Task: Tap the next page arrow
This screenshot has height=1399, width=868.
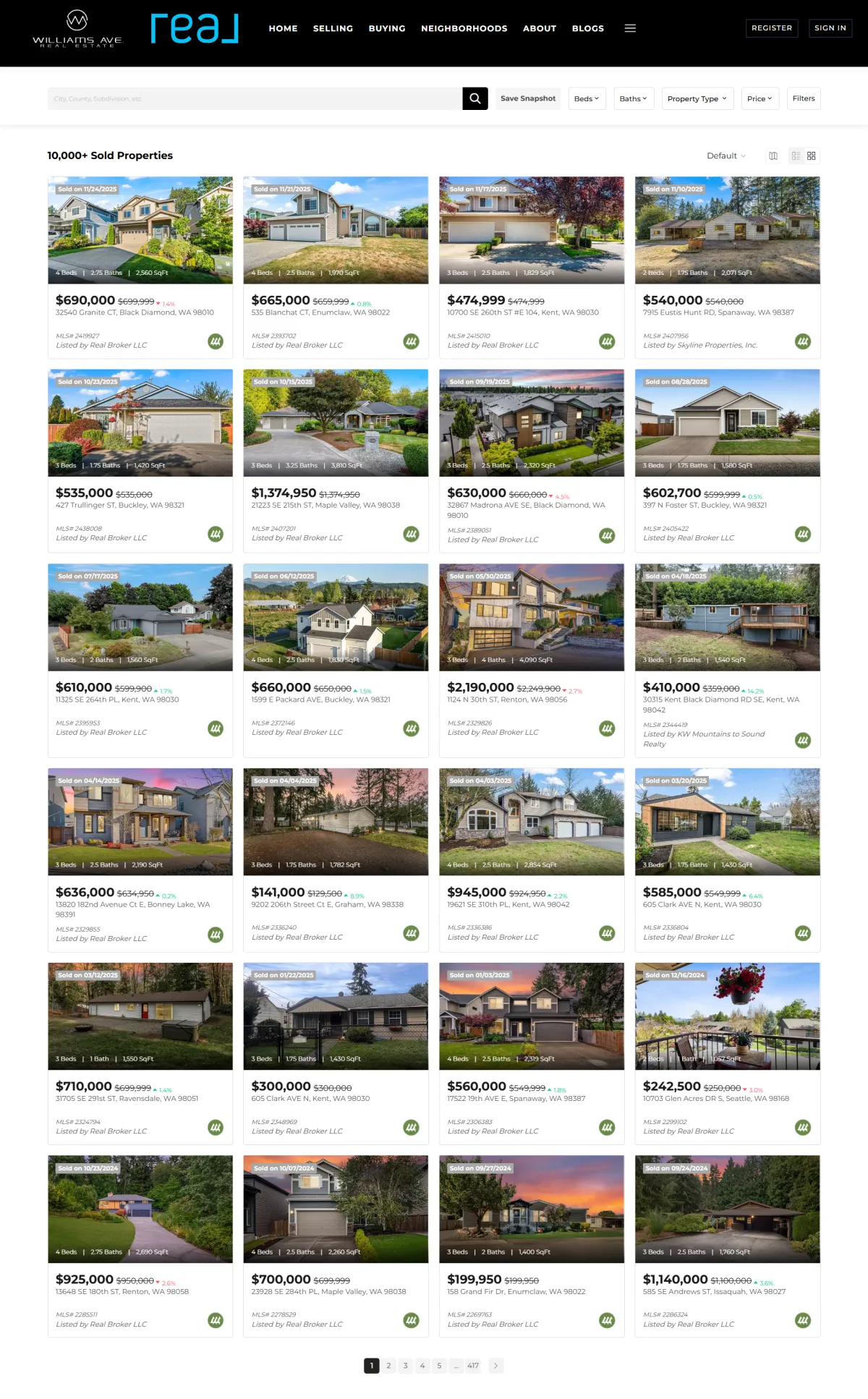Action: (495, 1366)
